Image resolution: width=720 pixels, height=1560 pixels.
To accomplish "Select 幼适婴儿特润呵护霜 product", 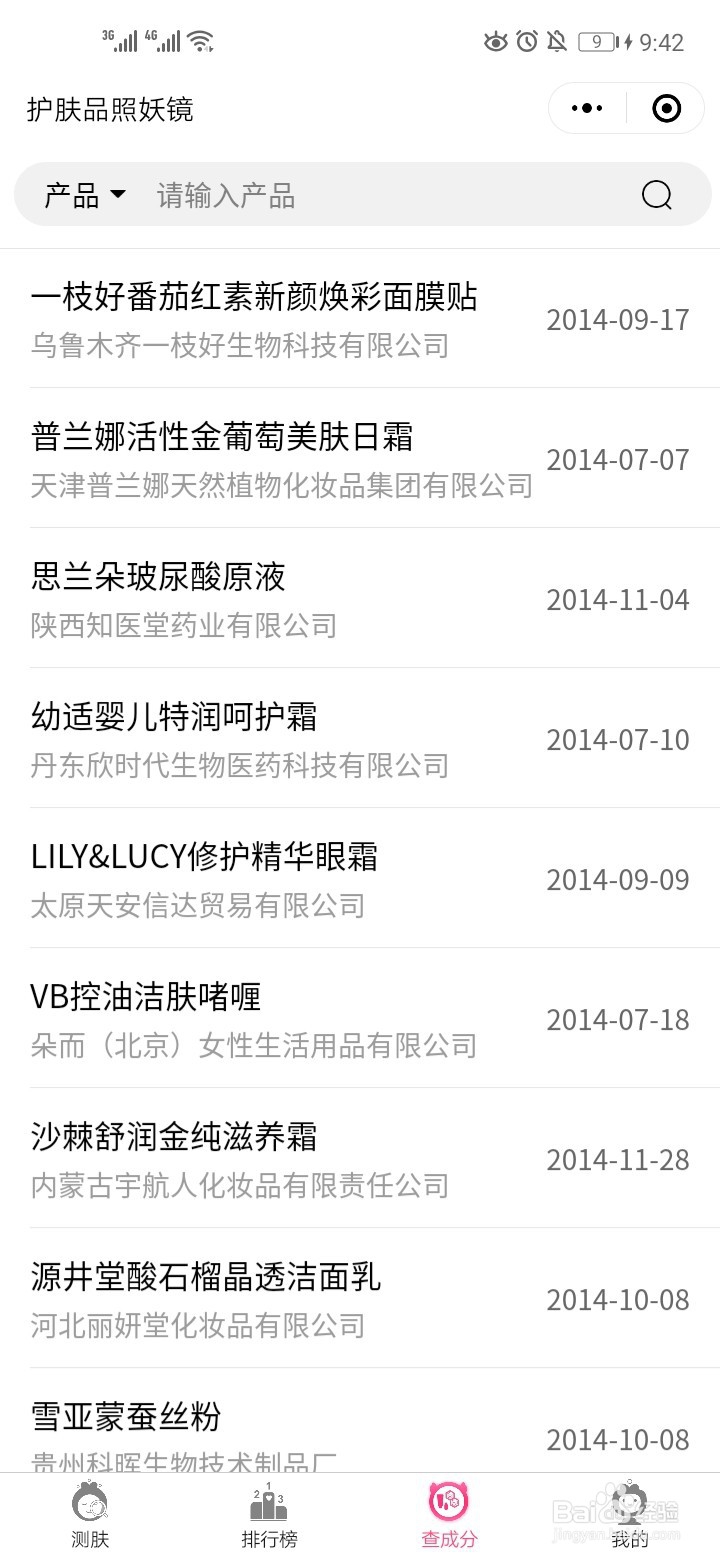I will (x=360, y=739).
